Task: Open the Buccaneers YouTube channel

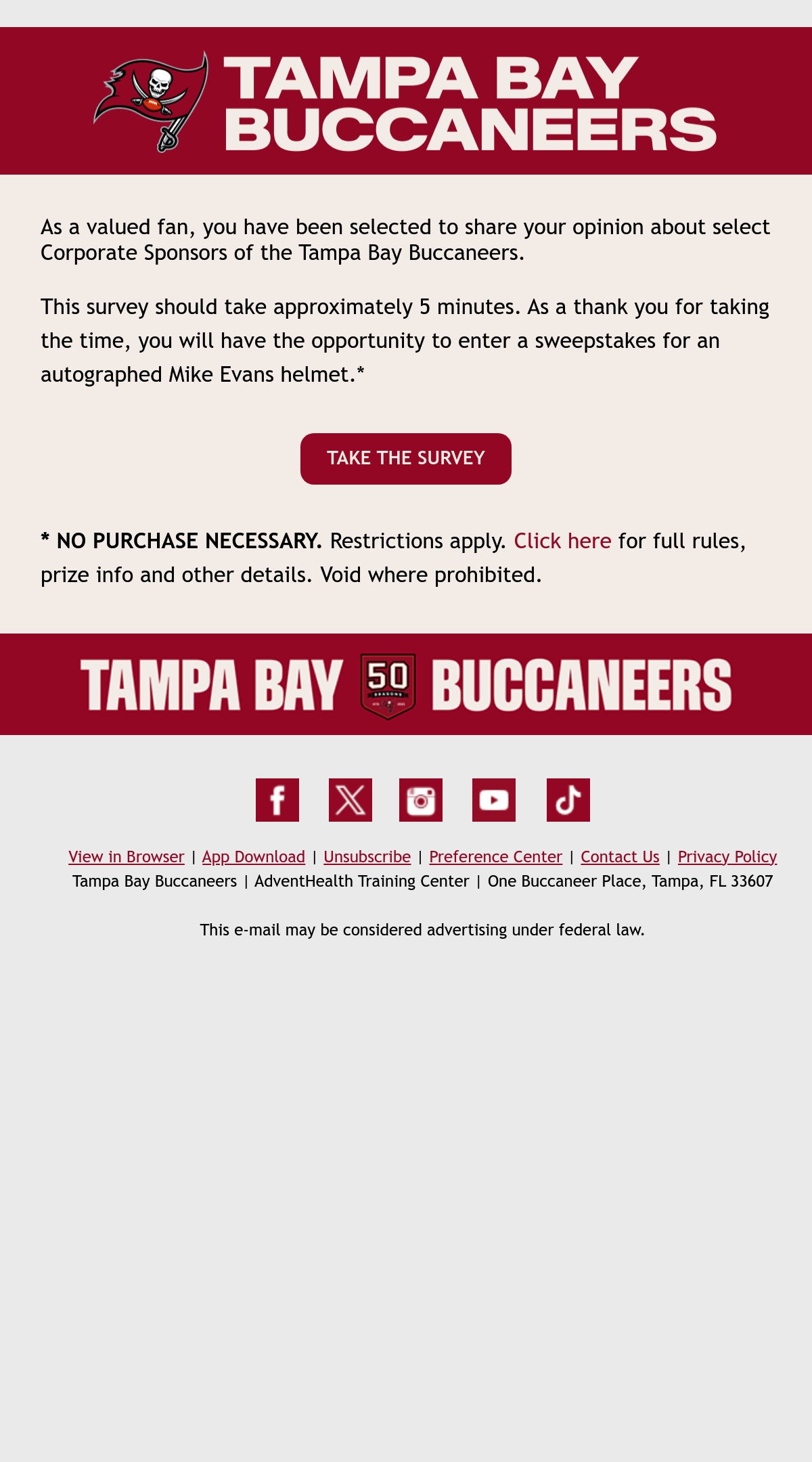Action: 494,800
